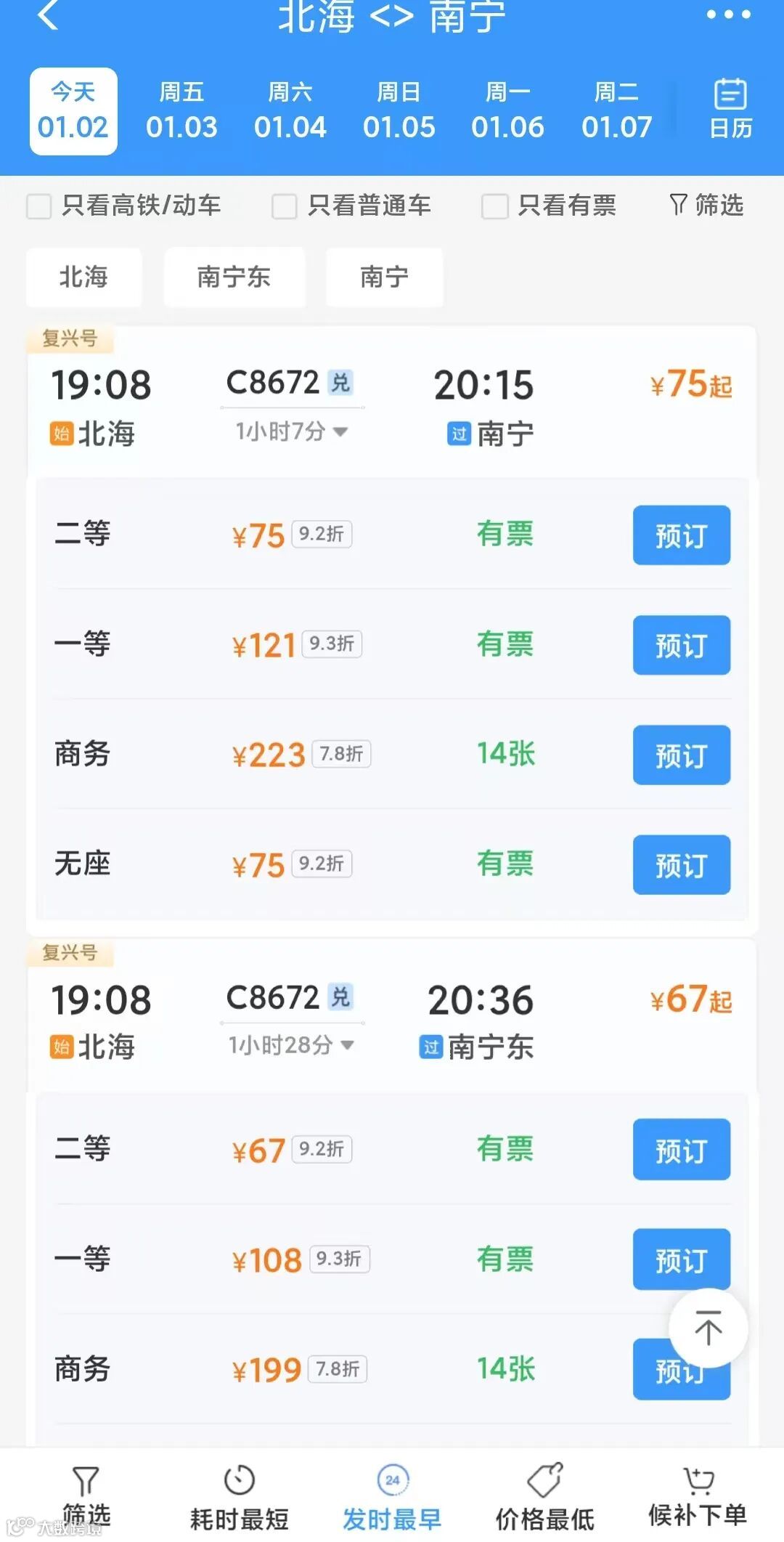Tick the 只看有票 checkbox

tap(494, 206)
